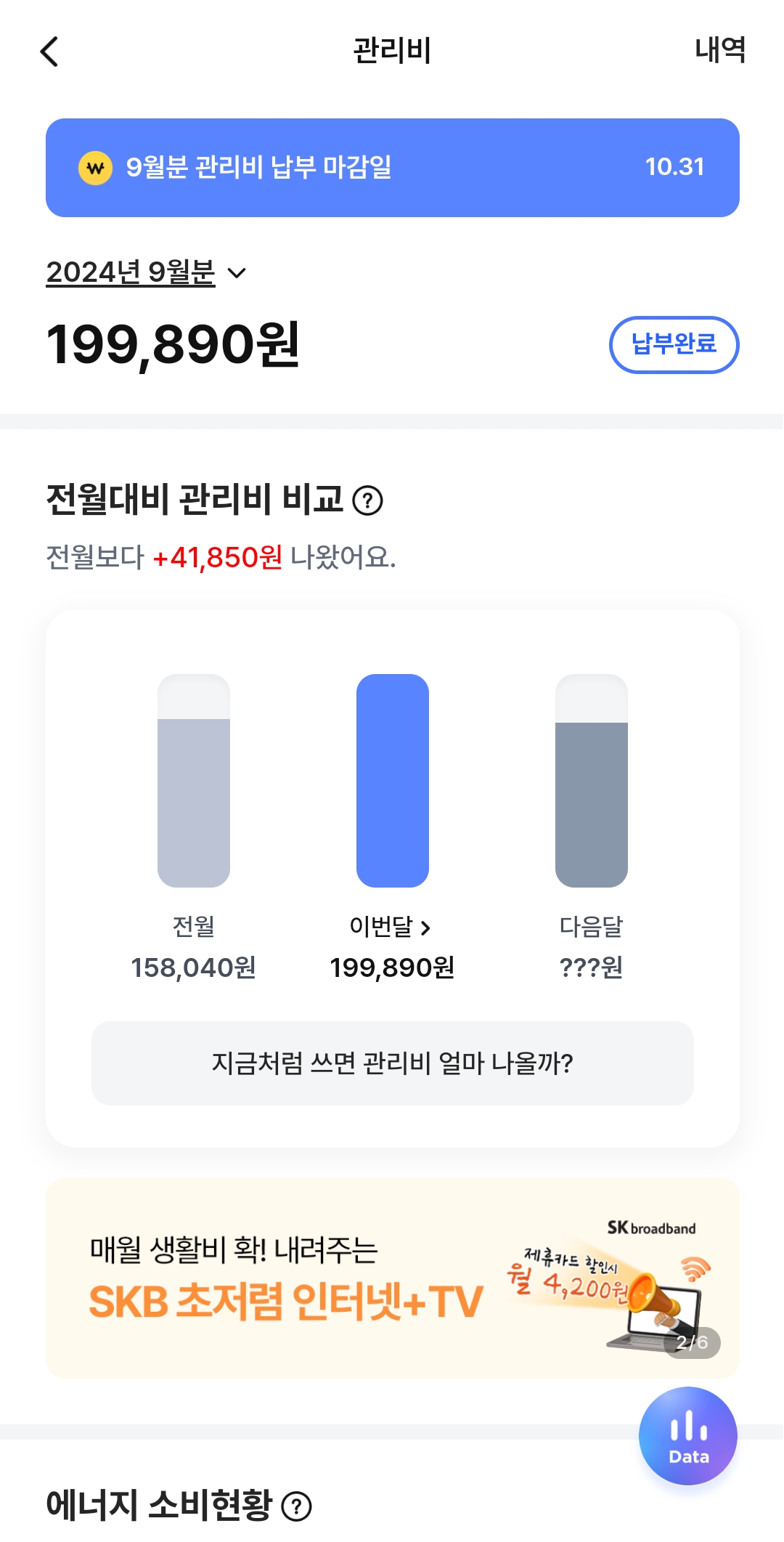The image size is (784, 1542).
Task: Show help for 전월대비 관리비 비교
Action: 367,500
